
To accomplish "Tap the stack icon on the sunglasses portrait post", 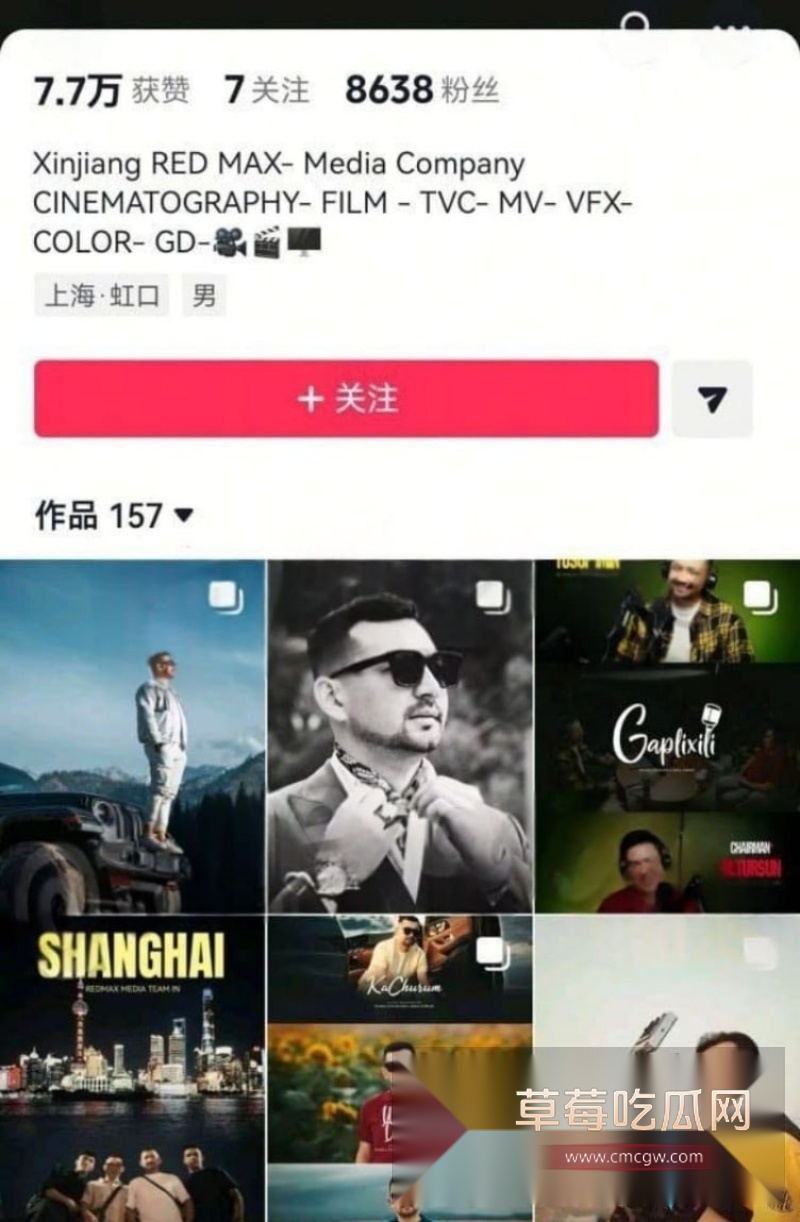I will [x=489, y=597].
